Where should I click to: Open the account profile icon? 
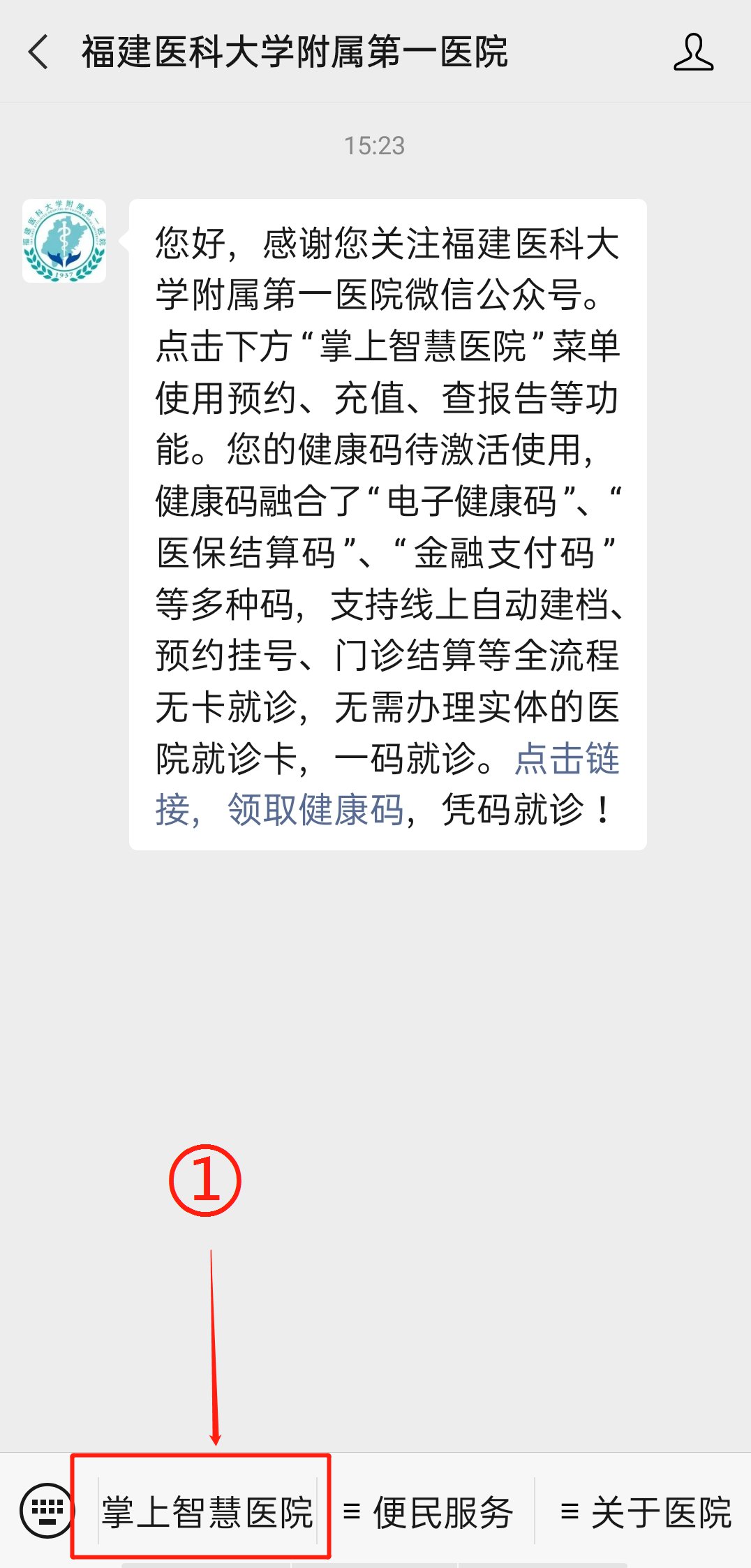click(x=693, y=52)
